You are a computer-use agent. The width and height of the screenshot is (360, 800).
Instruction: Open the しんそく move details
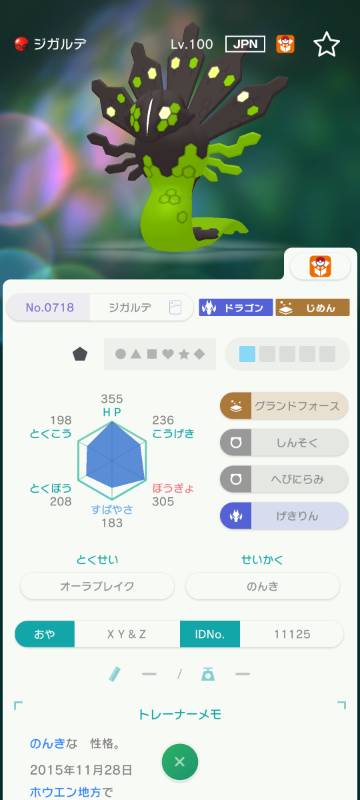(284, 443)
